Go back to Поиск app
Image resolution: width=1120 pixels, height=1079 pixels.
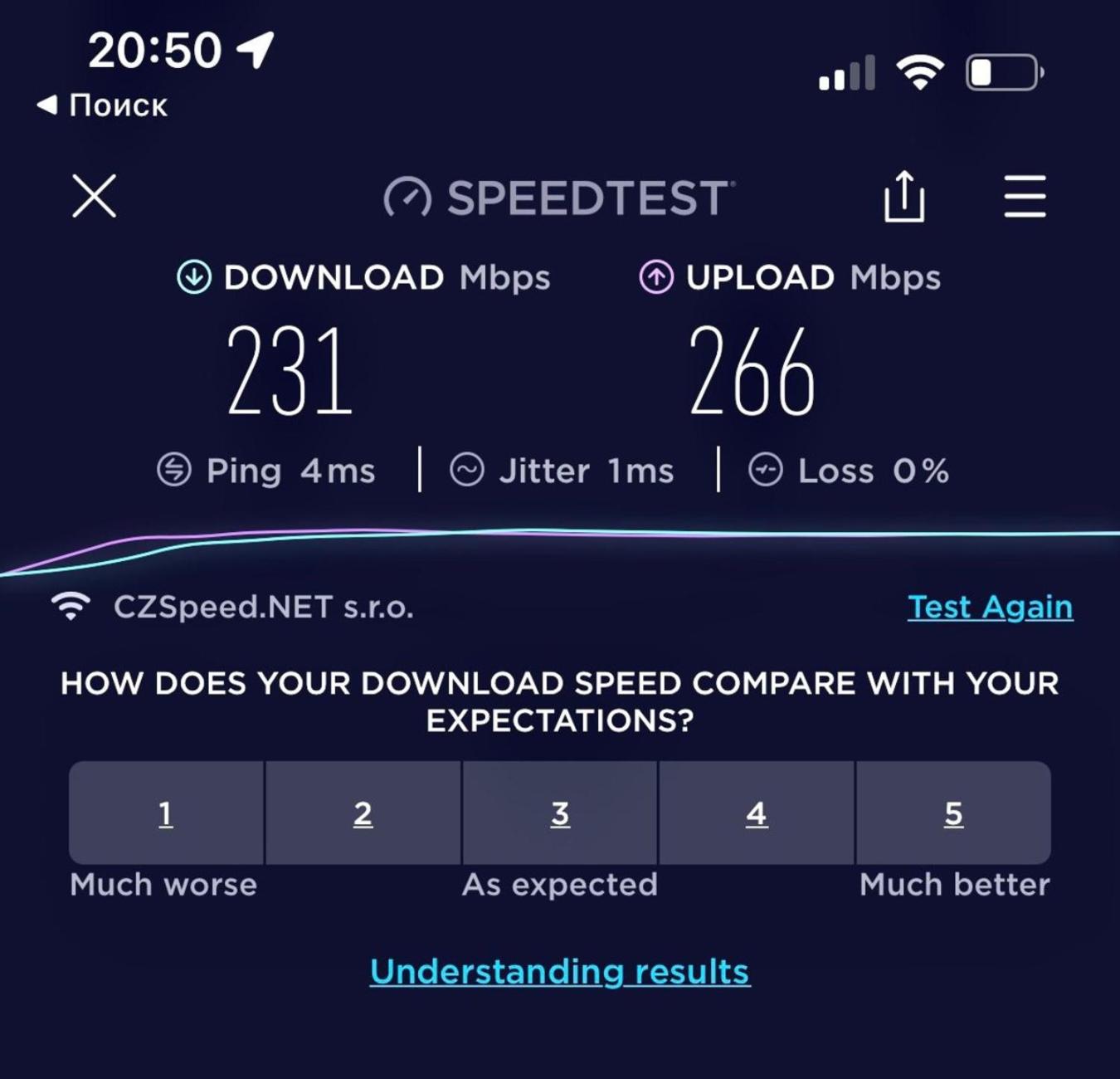tap(103, 105)
